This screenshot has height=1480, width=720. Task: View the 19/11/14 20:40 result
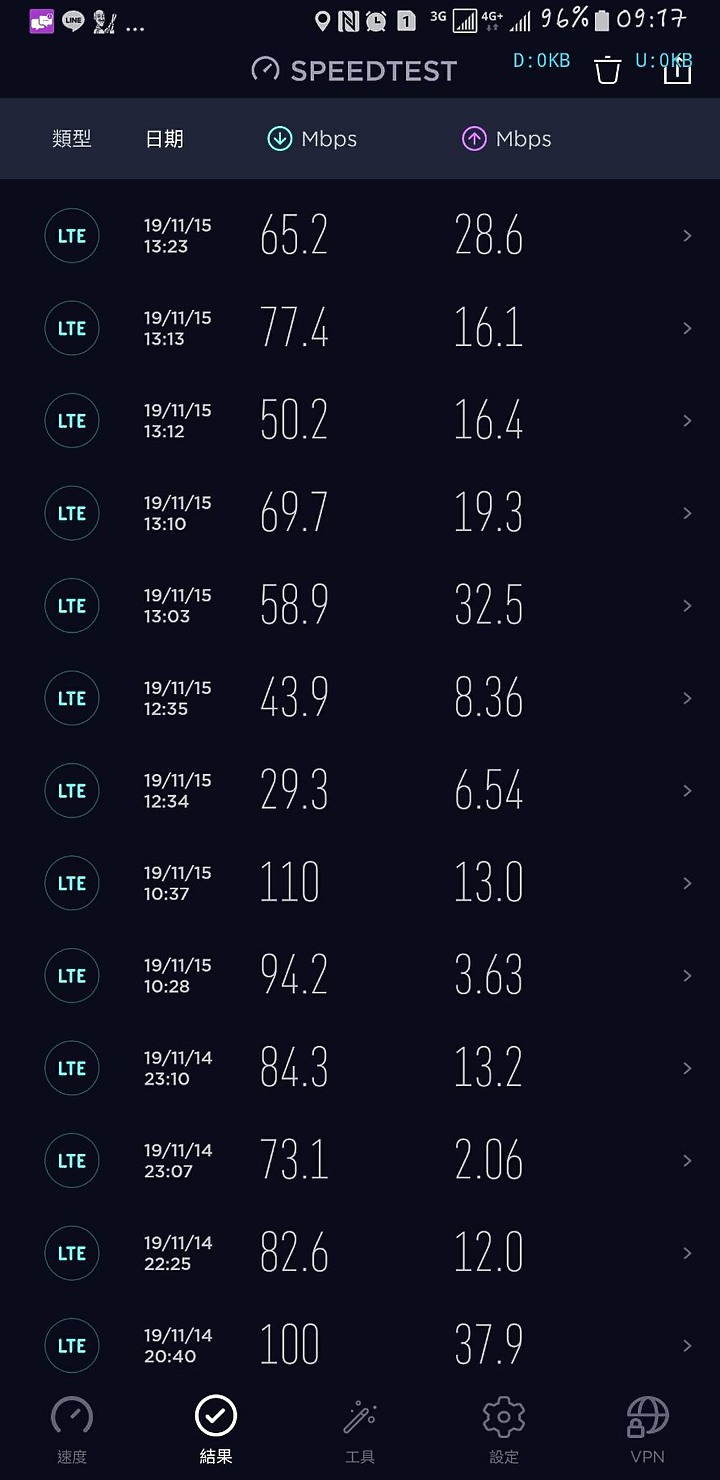click(360, 1346)
